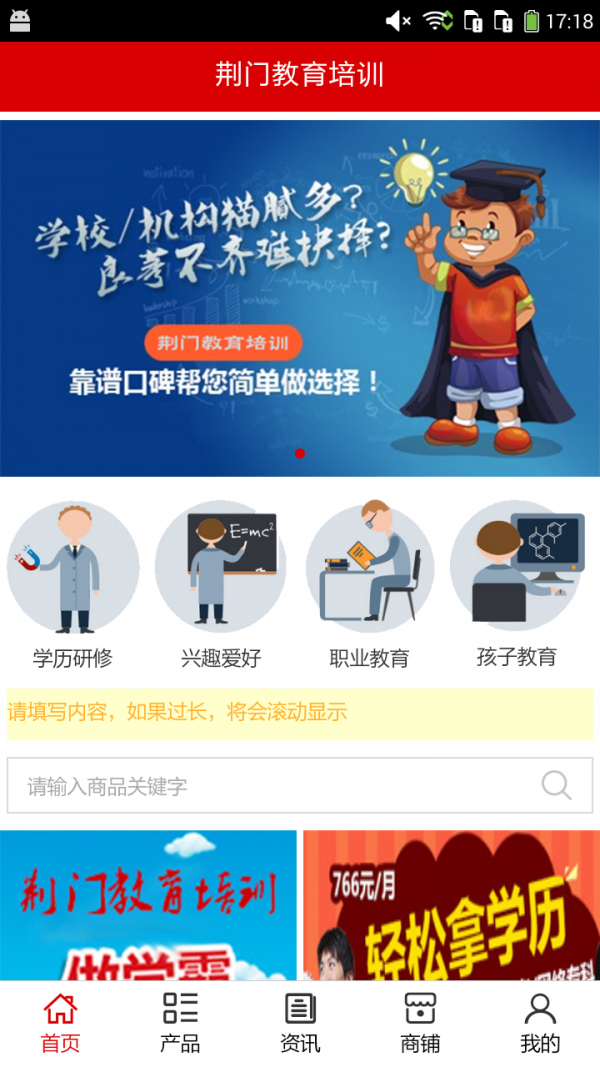The width and height of the screenshot is (600, 1067).
Task: Open the 兴趣爱好 category
Action: [x=221, y=584]
